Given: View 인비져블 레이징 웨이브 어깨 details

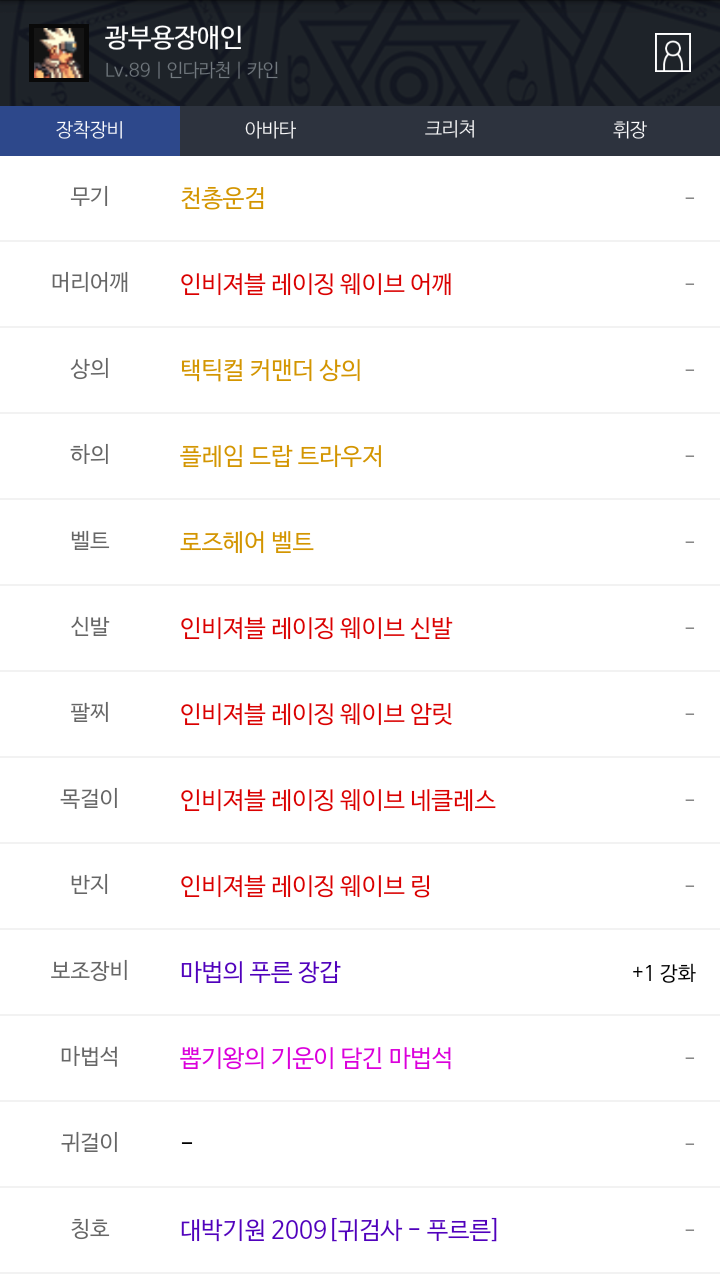Looking at the screenshot, I should tap(316, 284).
